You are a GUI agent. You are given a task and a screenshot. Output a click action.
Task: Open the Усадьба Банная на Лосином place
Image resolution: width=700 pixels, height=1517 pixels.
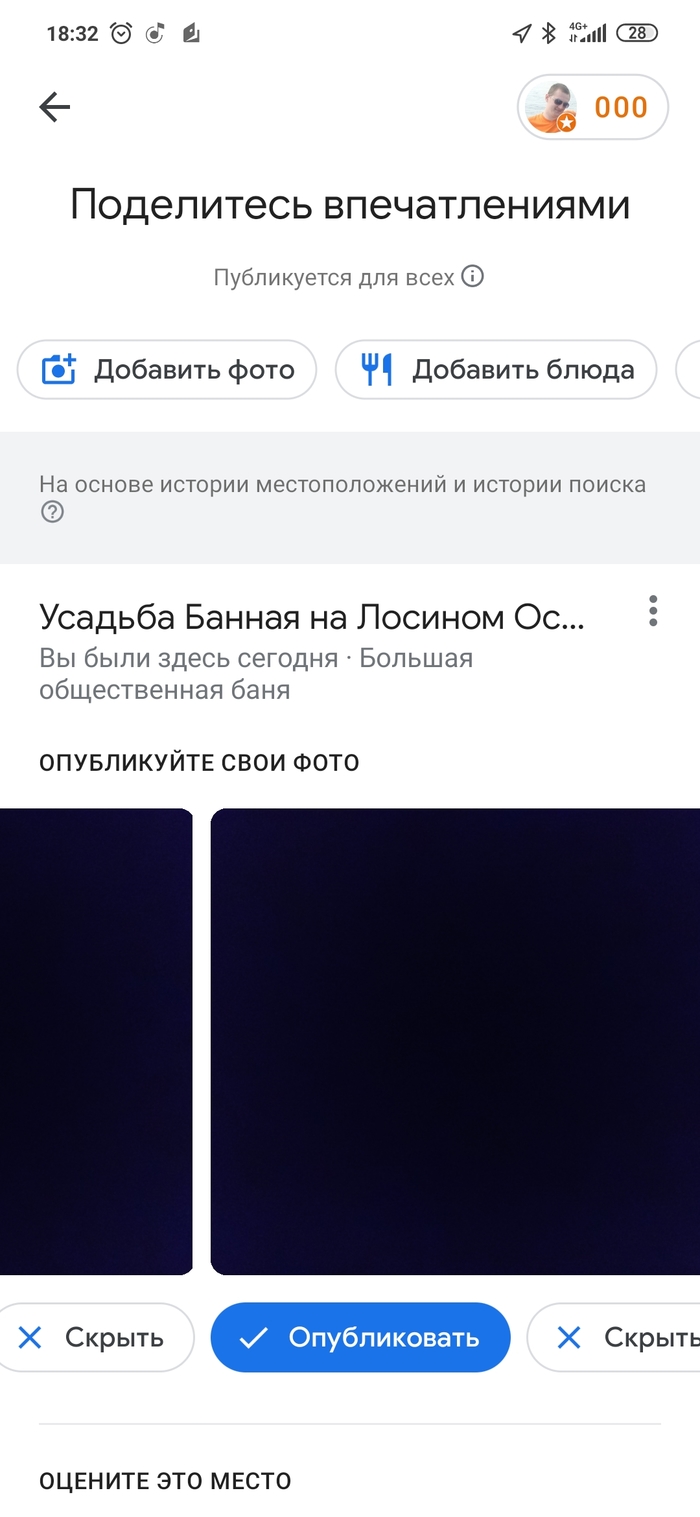(311, 617)
